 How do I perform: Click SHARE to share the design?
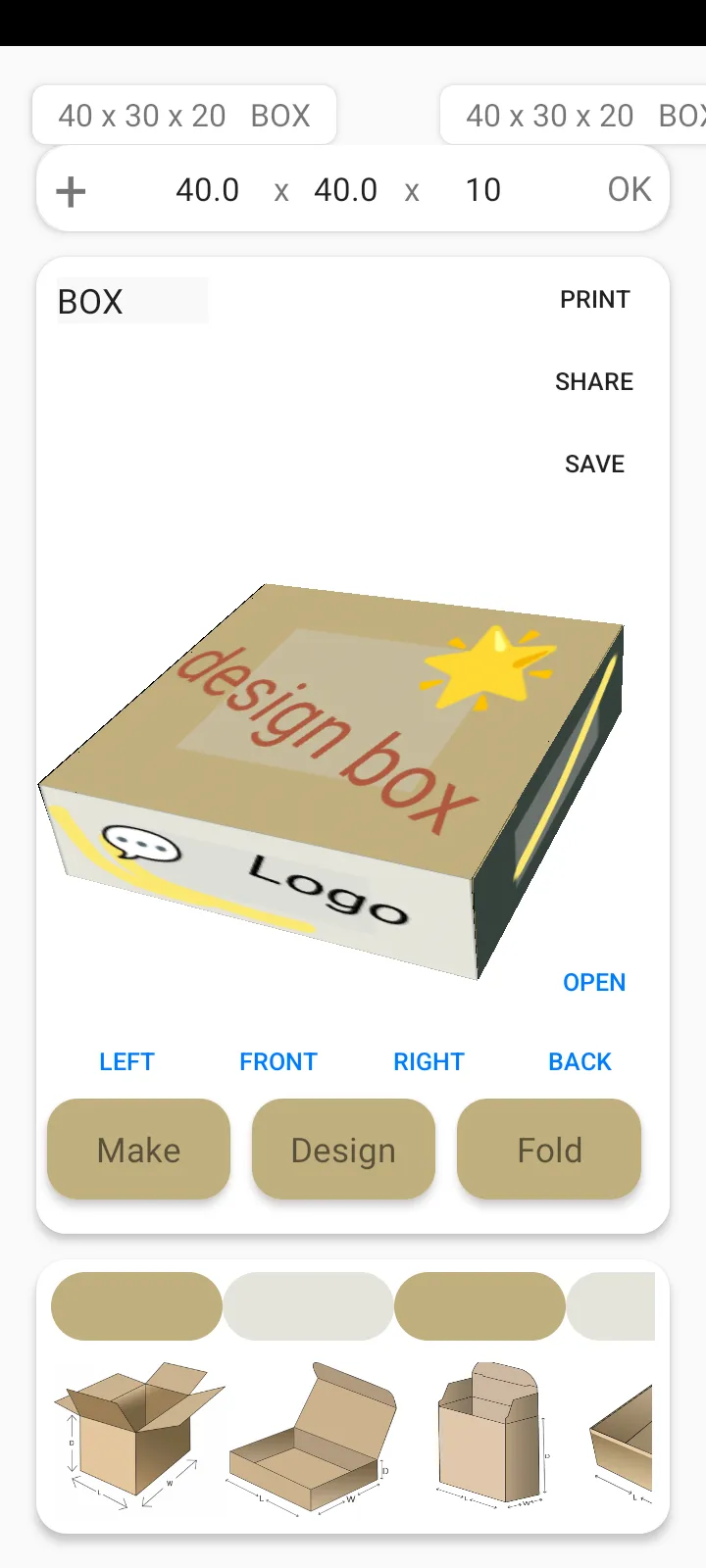[x=593, y=381]
